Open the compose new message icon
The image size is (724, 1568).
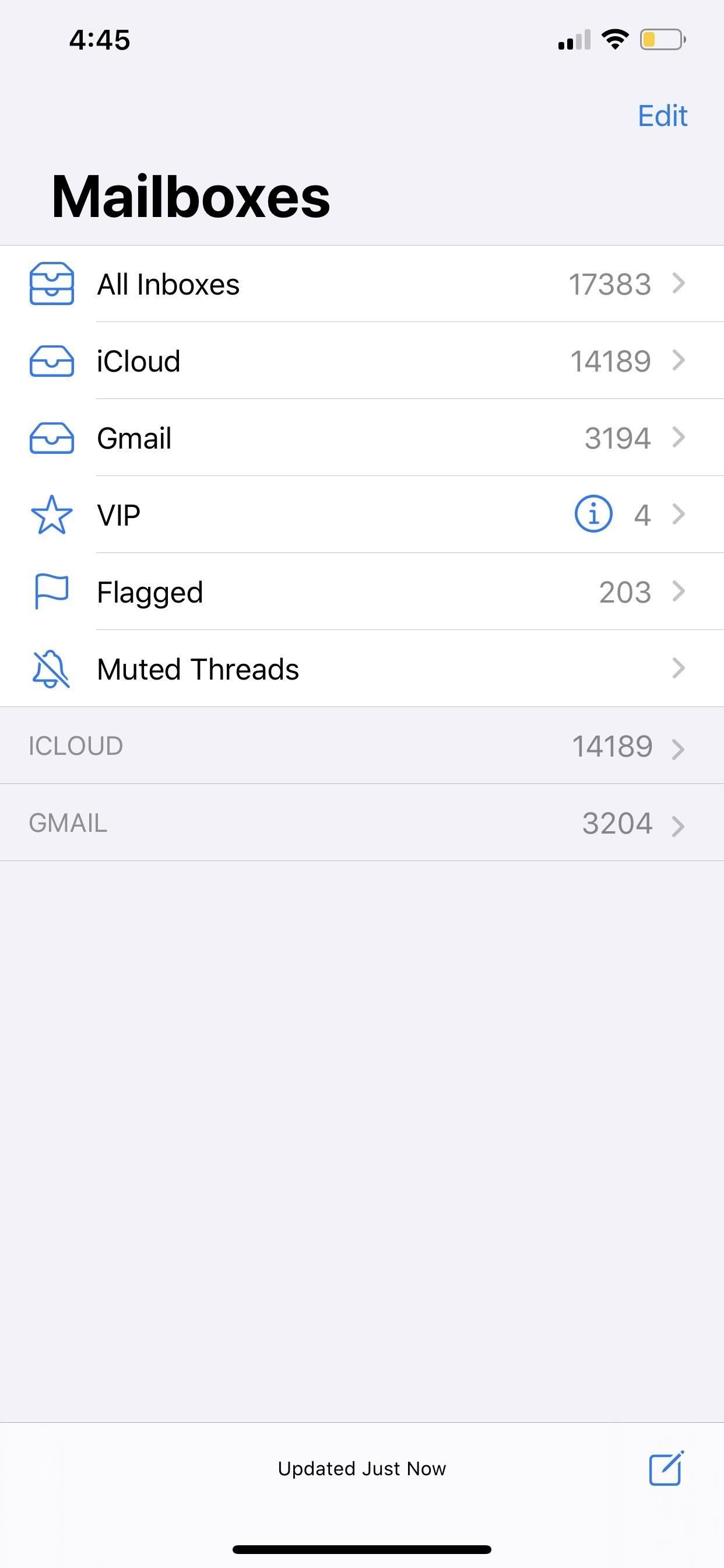tap(667, 1468)
